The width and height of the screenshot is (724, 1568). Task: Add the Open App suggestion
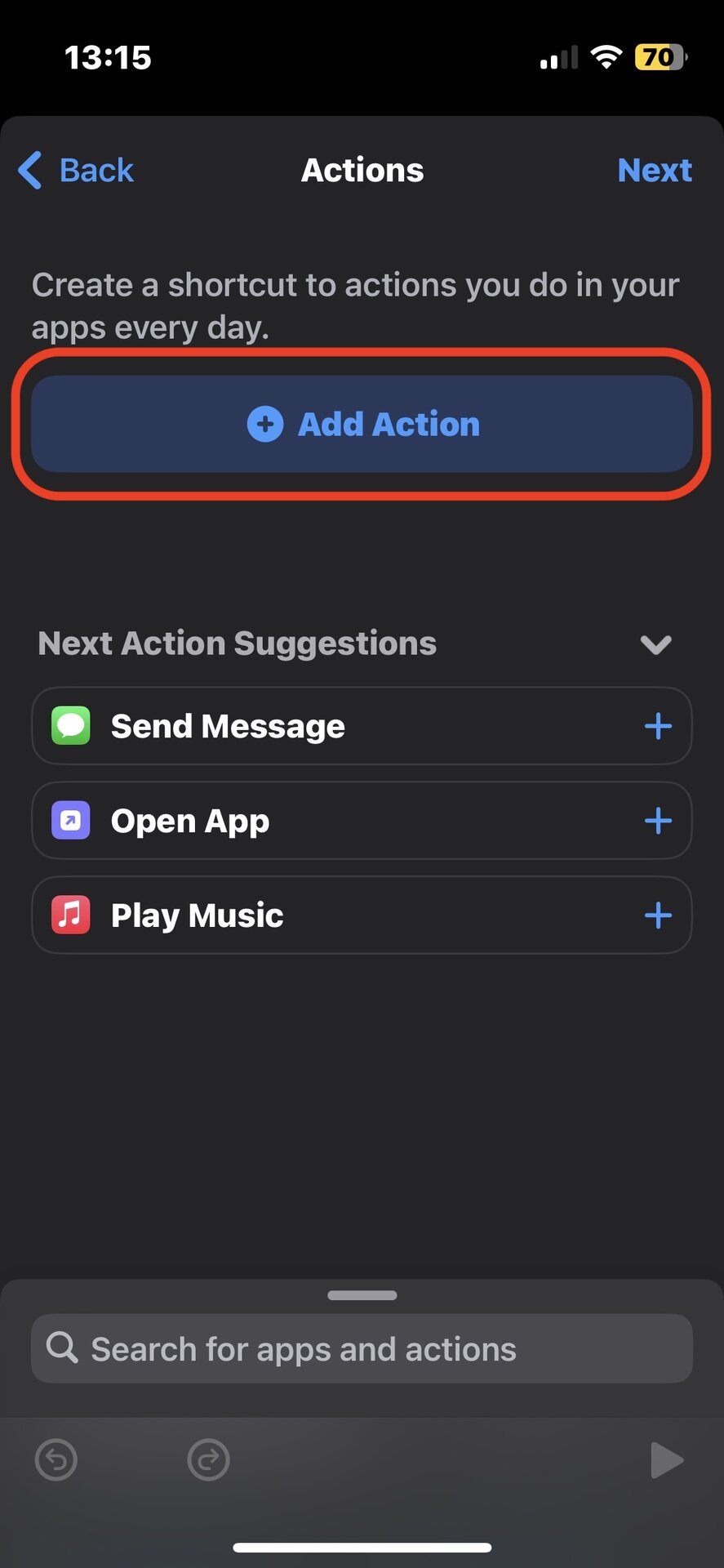tap(658, 821)
